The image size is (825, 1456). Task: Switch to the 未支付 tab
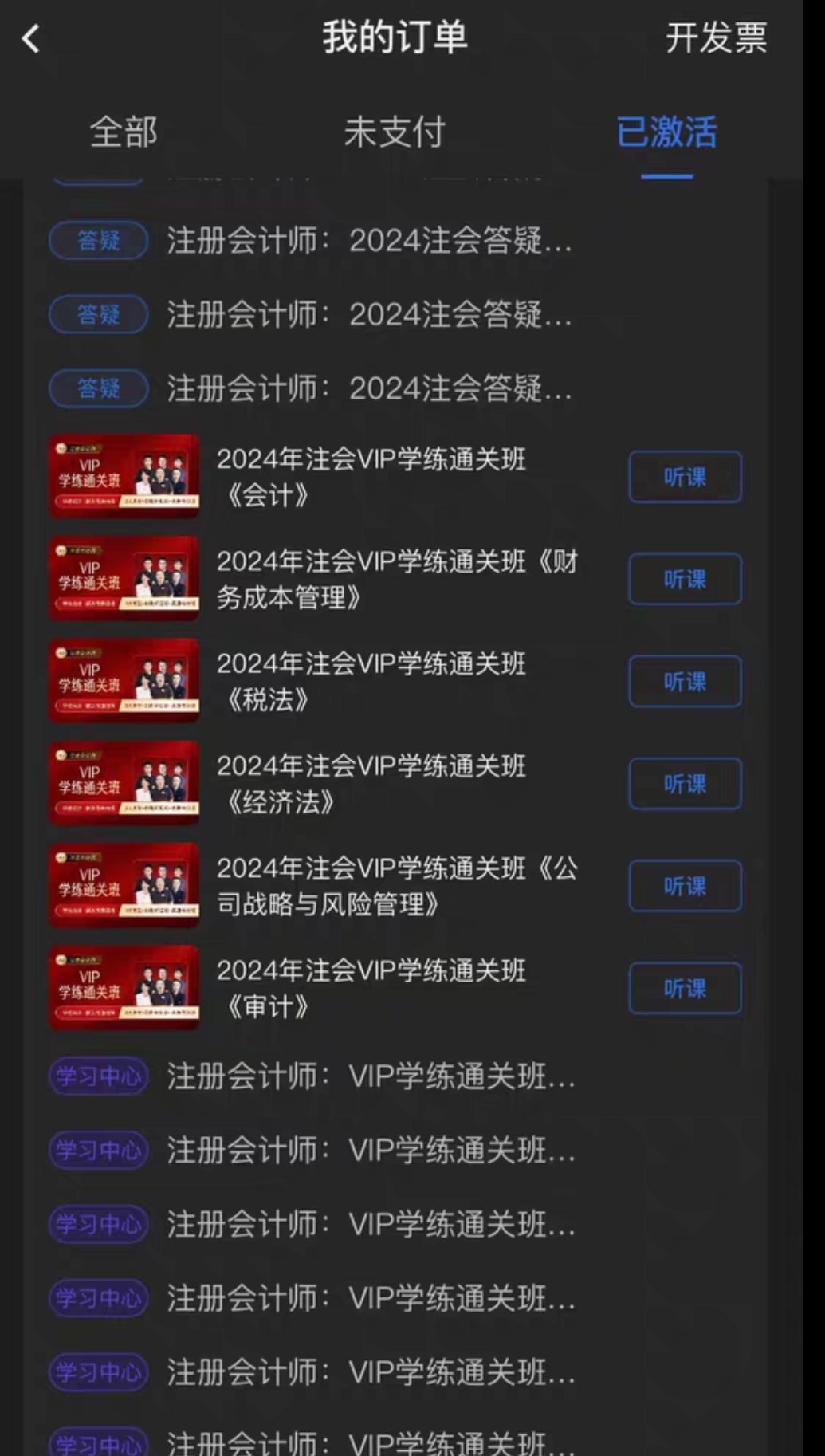[x=395, y=134]
